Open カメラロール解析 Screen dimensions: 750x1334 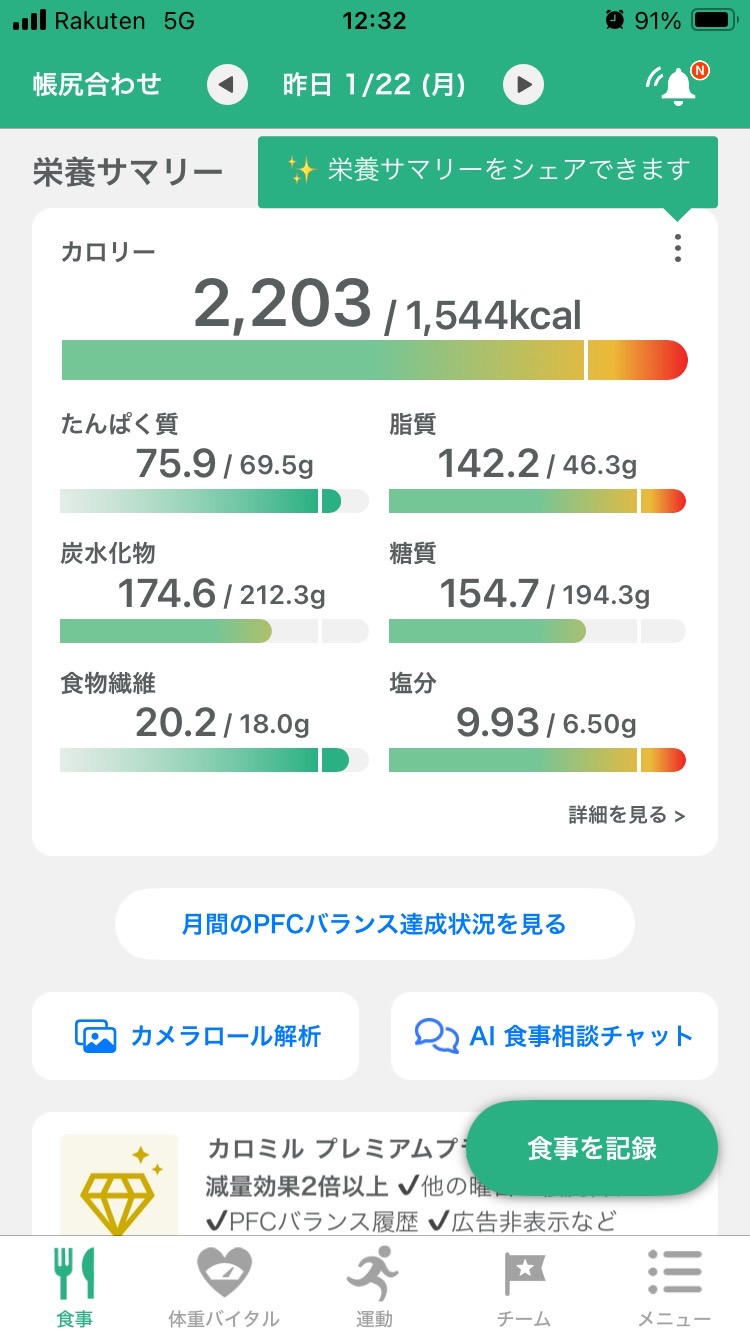pos(196,1036)
